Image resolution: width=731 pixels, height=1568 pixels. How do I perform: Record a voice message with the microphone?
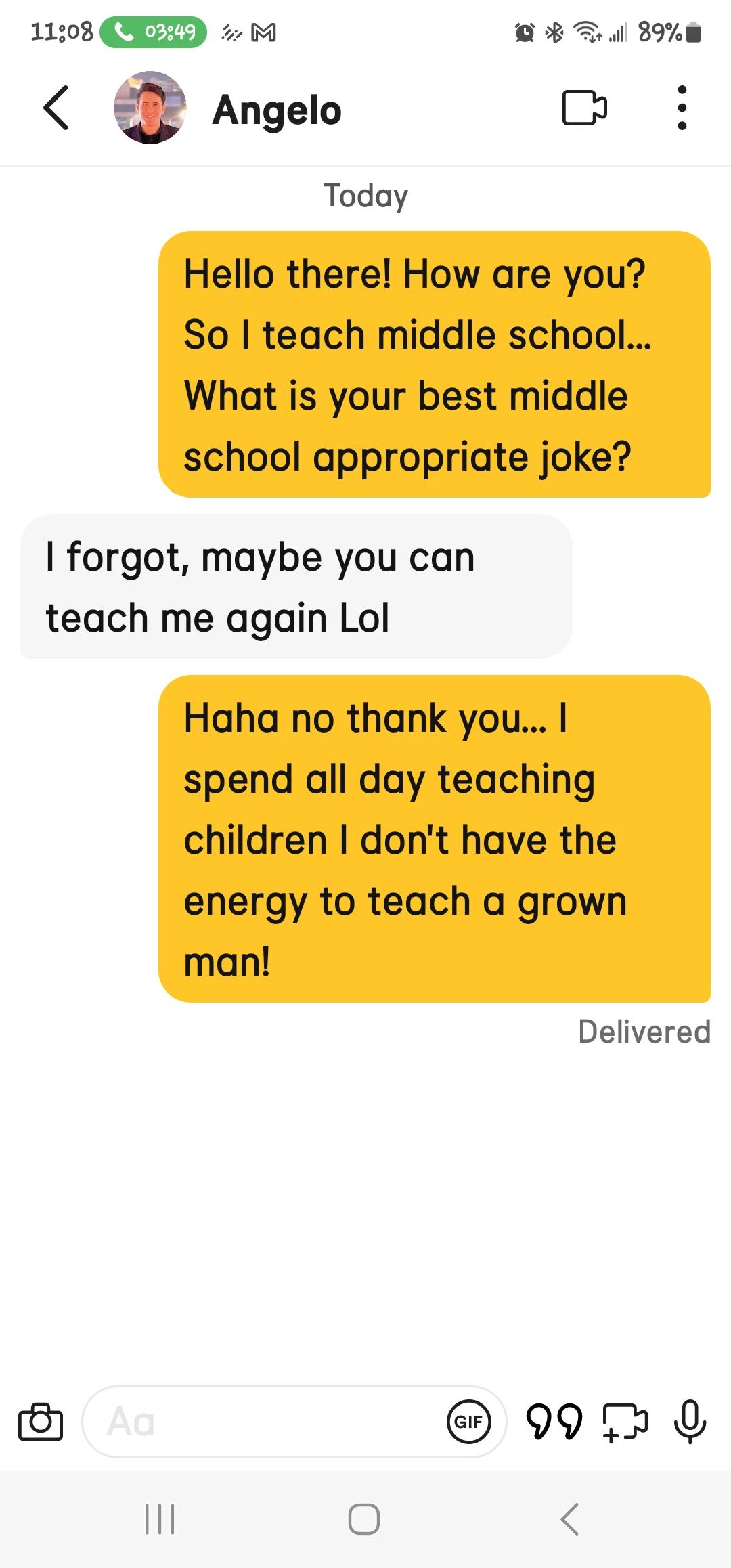[x=690, y=1421]
